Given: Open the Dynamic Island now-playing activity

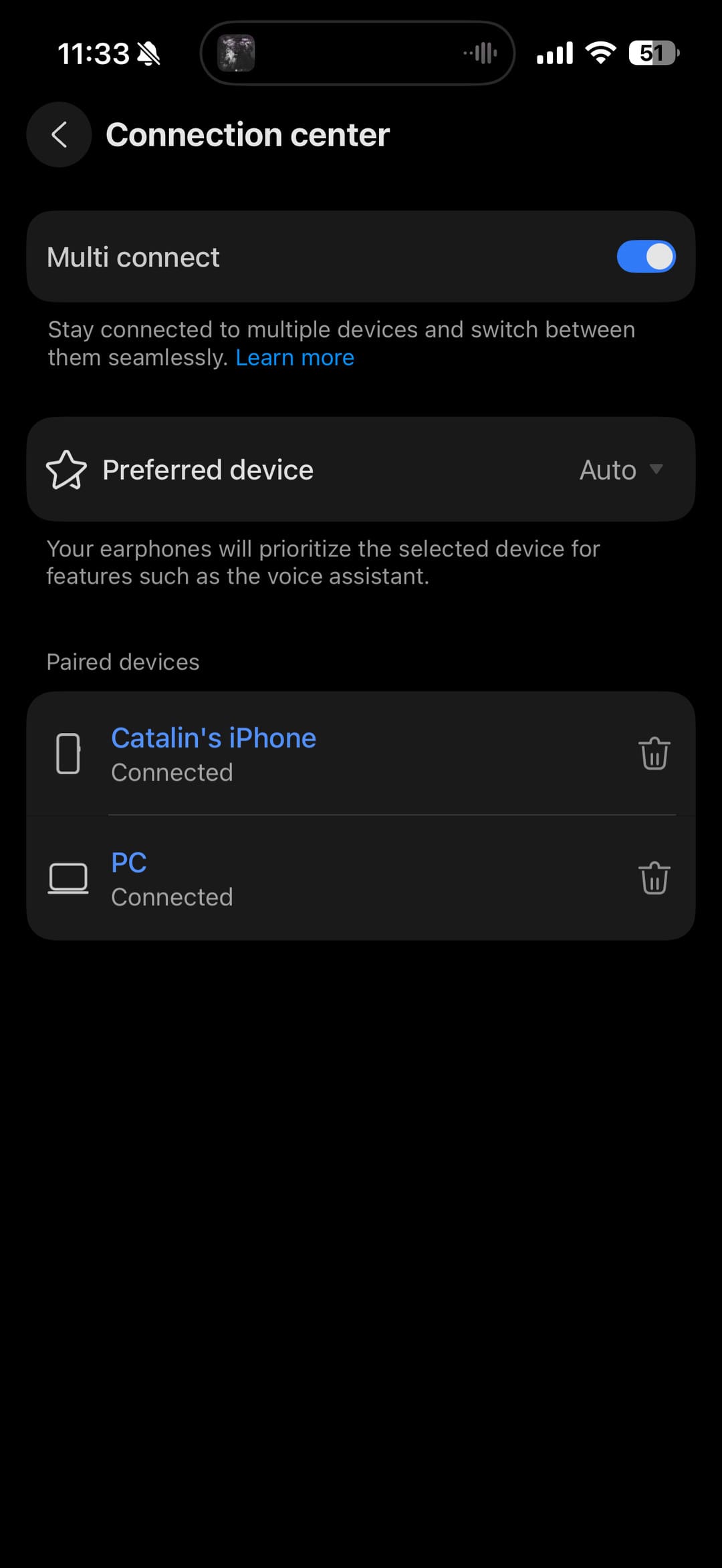Looking at the screenshot, I should [x=357, y=53].
